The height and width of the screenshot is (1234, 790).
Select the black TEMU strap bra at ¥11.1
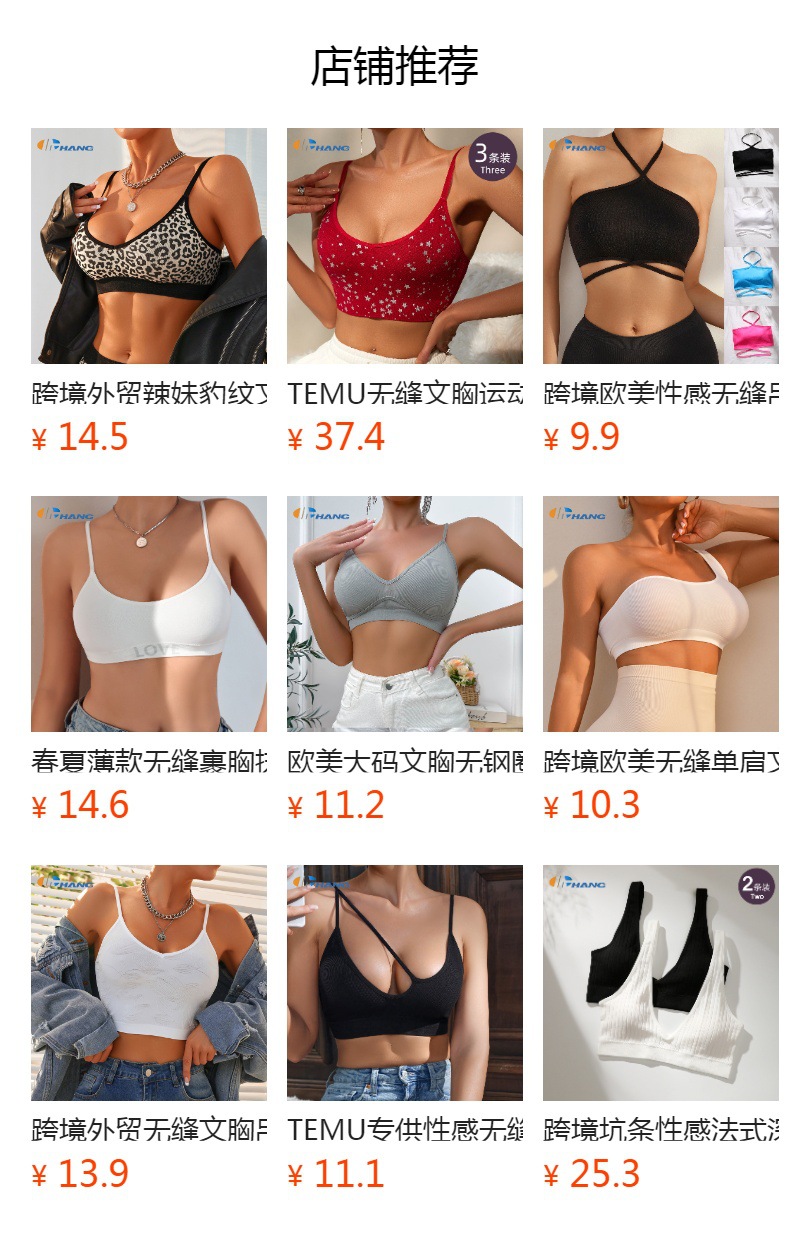click(x=405, y=983)
